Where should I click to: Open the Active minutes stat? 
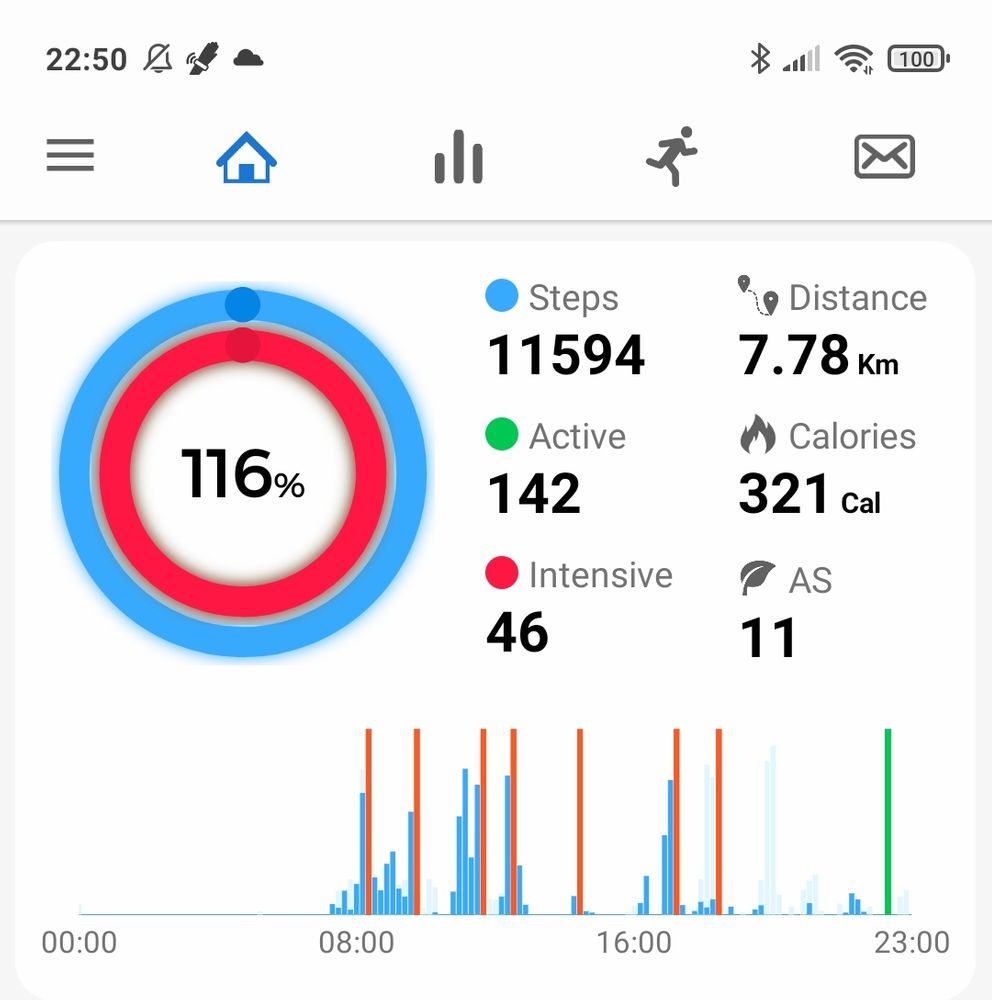tap(556, 466)
